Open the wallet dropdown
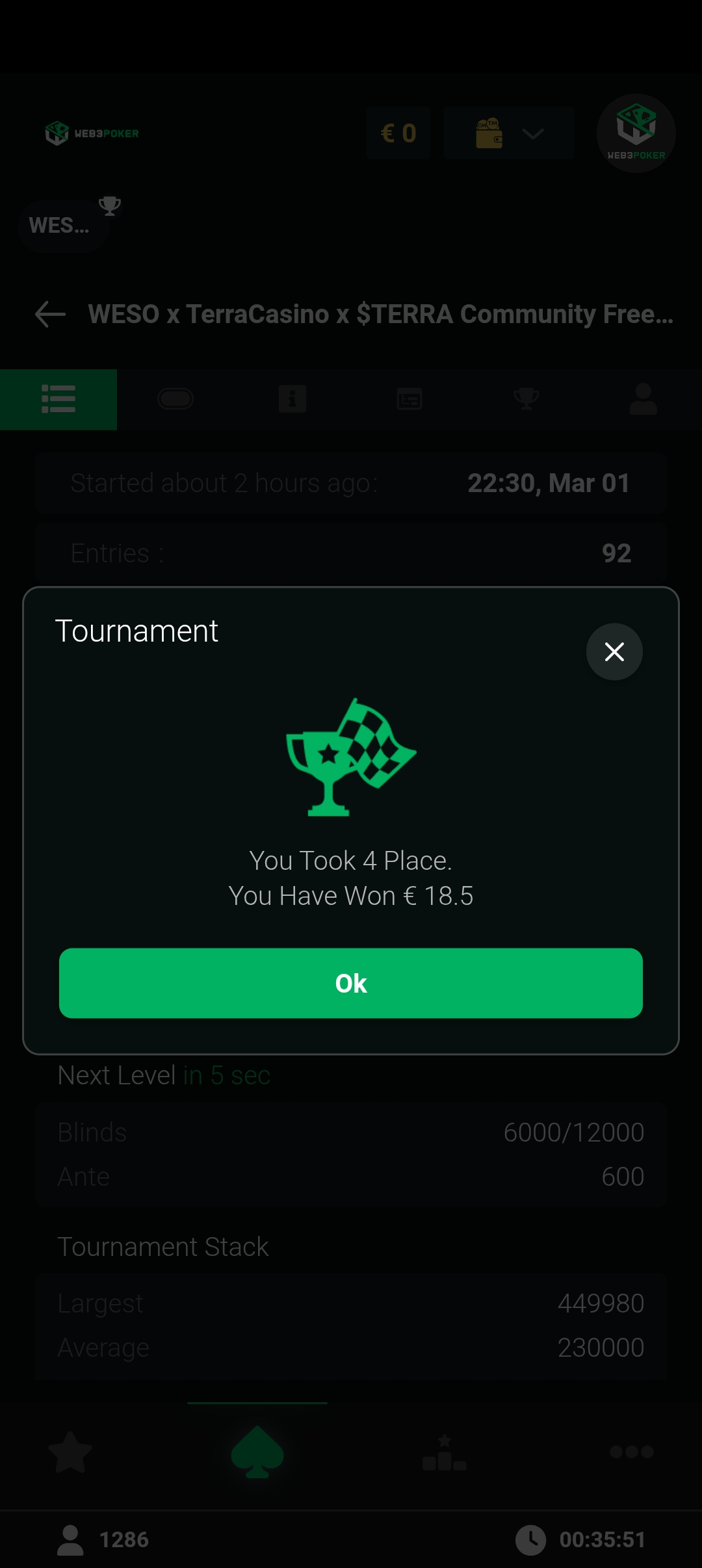The width and height of the screenshot is (702, 1568). tap(509, 133)
